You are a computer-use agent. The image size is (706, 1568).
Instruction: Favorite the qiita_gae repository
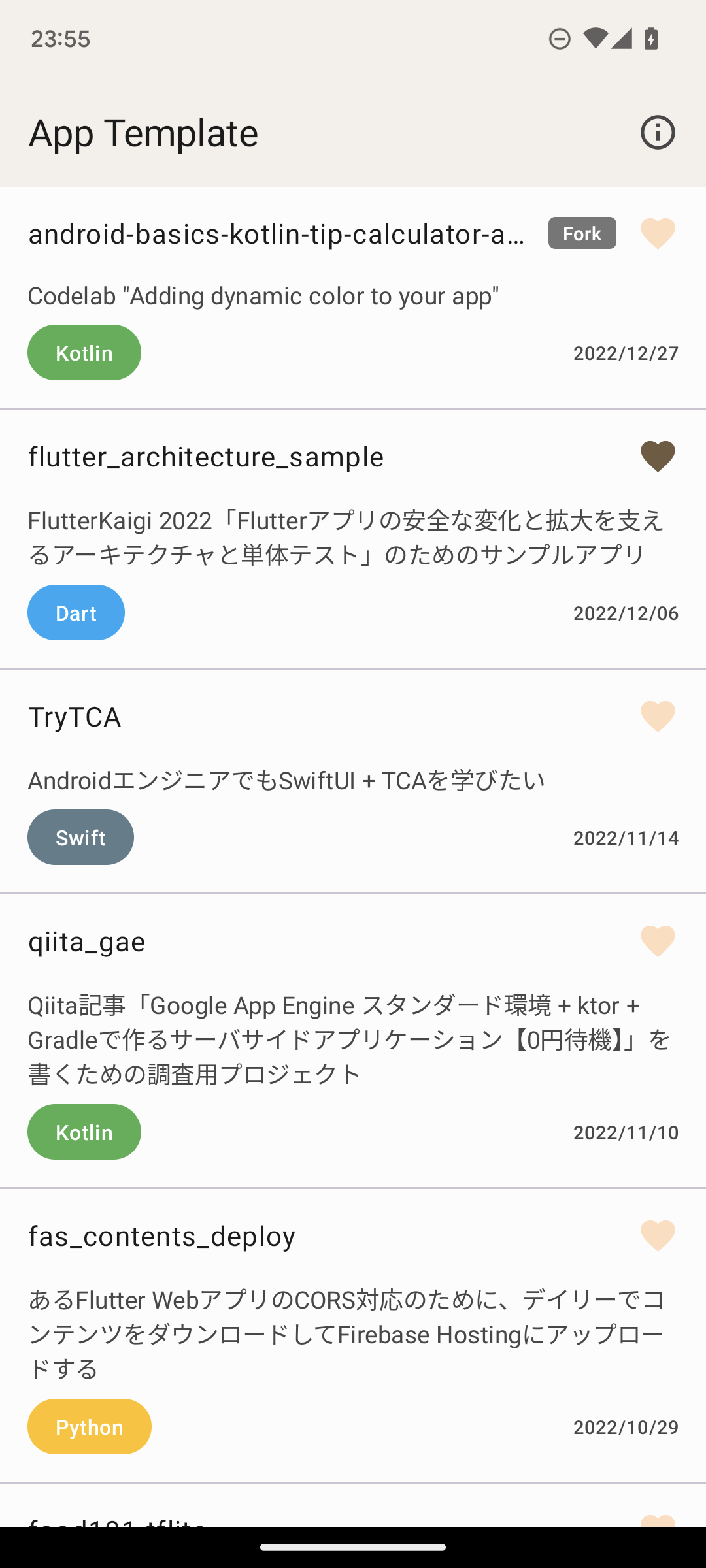tap(658, 941)
